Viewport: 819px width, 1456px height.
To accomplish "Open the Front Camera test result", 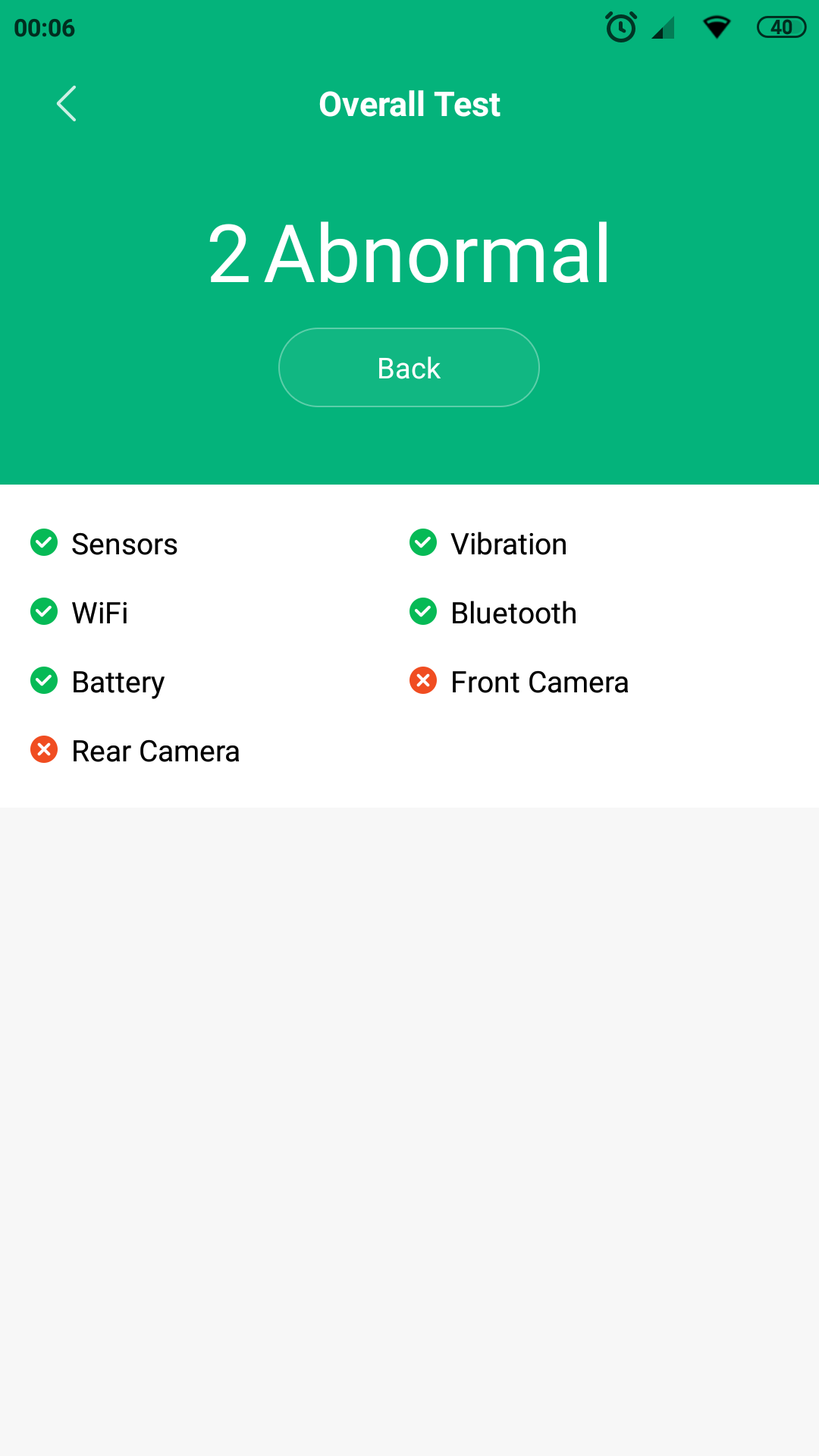I will click(519, 682).
